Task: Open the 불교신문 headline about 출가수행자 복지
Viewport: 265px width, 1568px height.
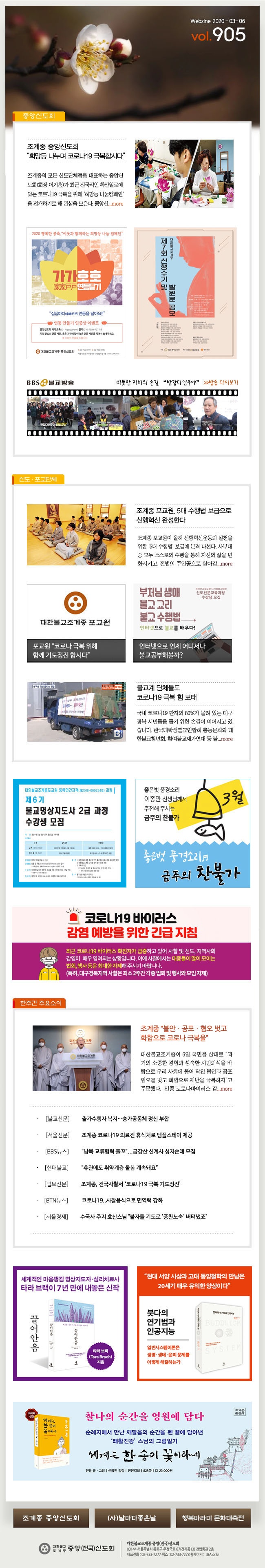Action: [125, 1119]
